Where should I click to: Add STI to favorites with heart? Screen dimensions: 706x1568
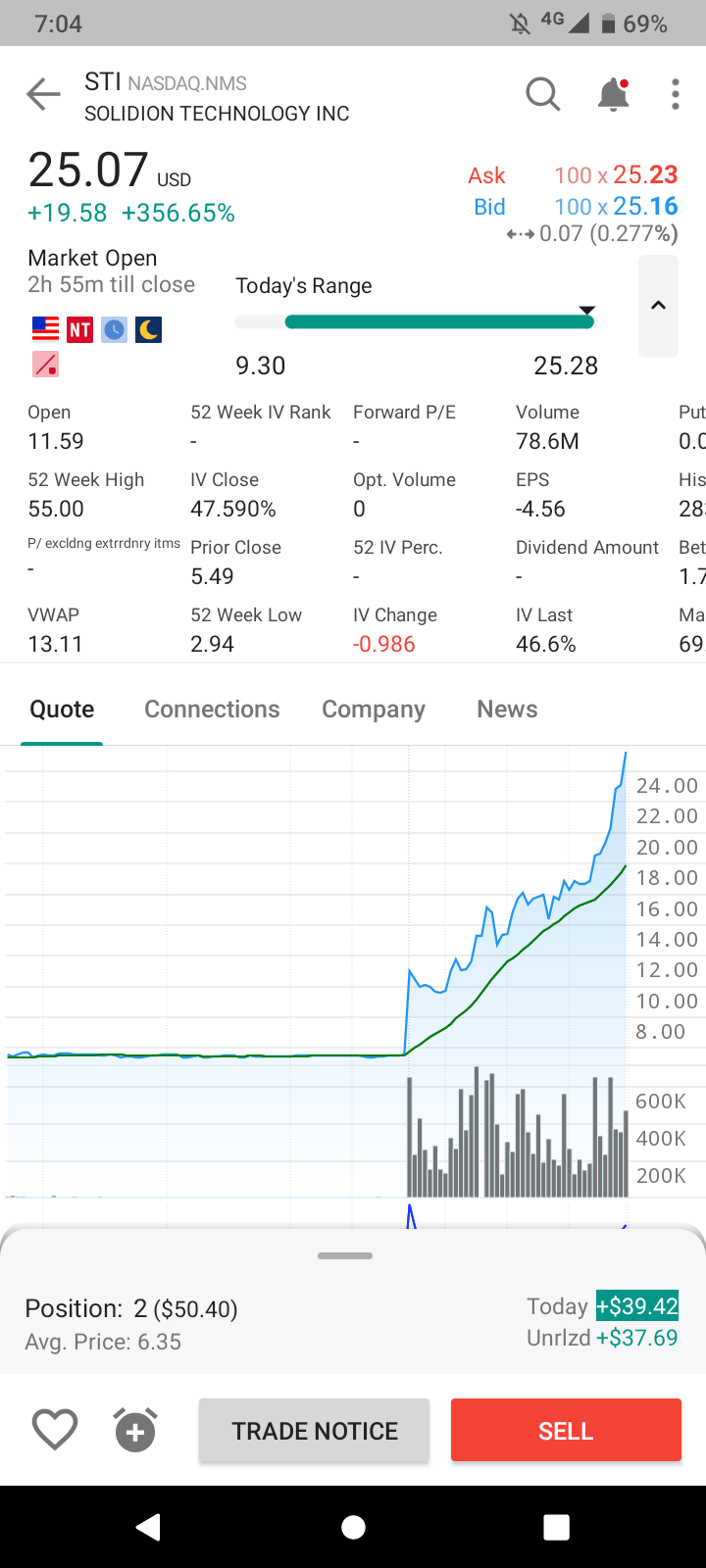(x=55, y=1430)
